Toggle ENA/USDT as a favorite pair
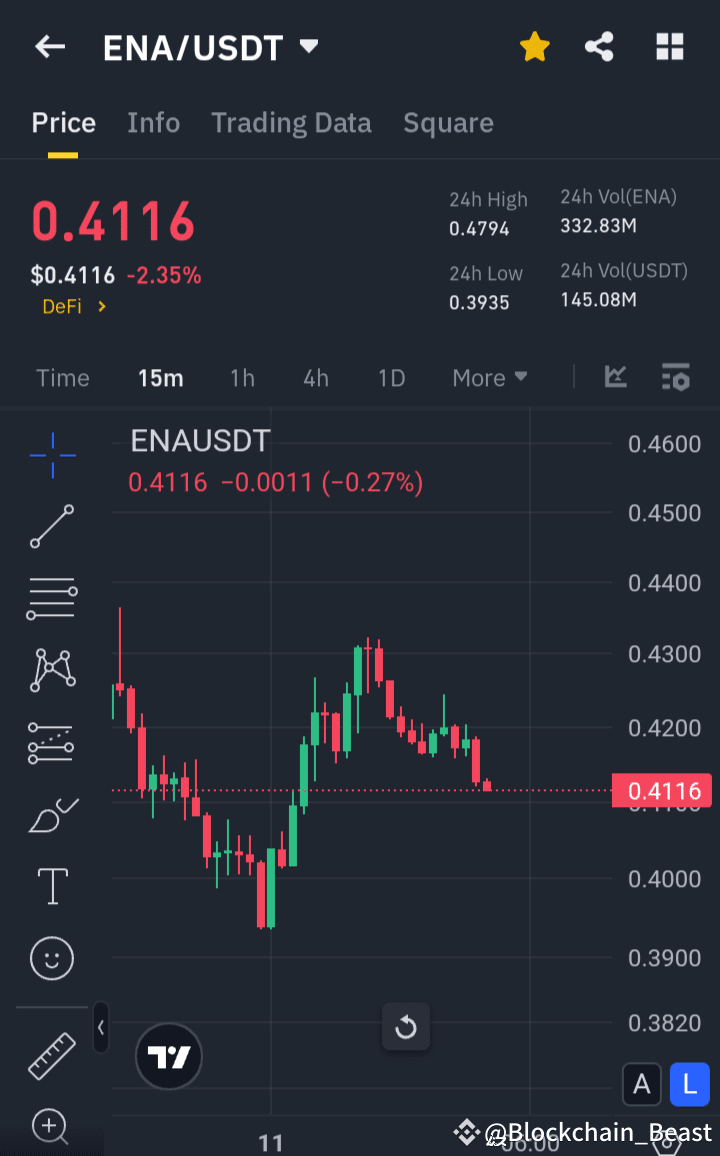 [534, 46]
